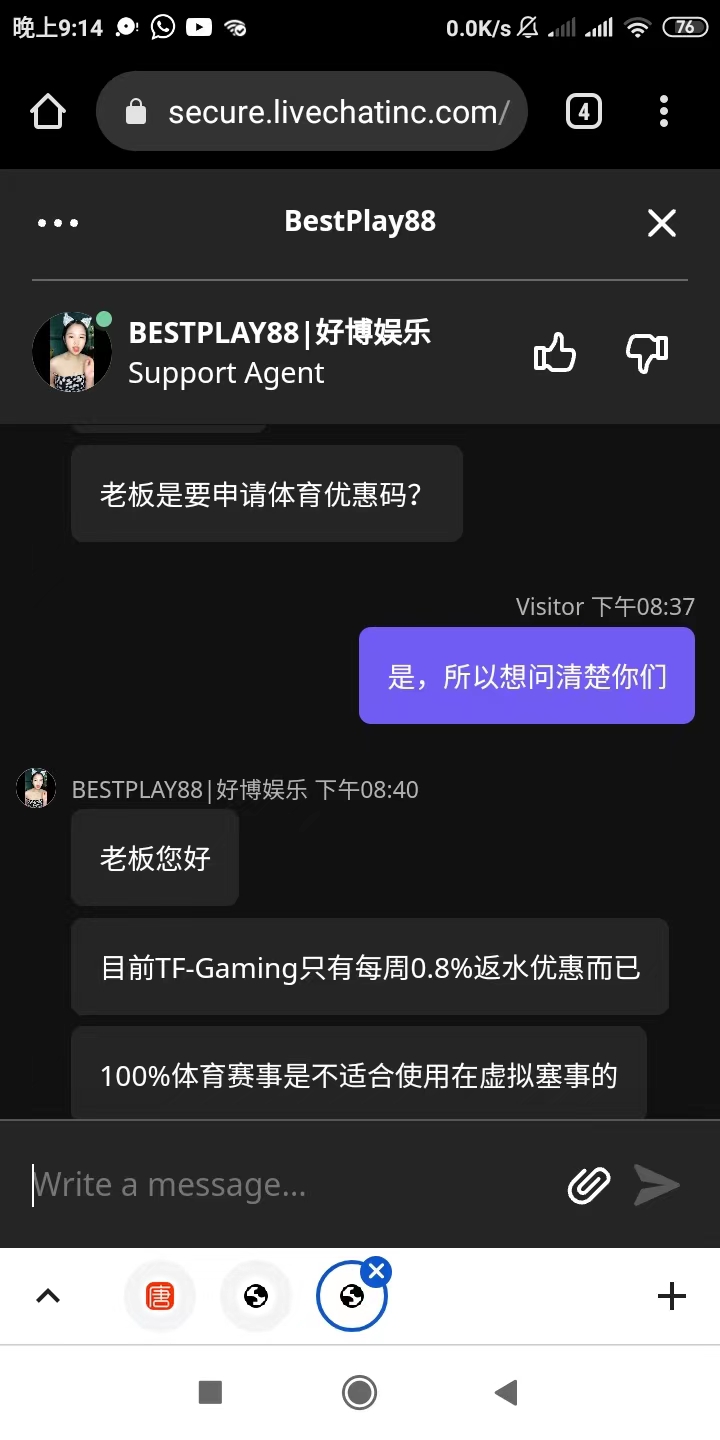720x1440 pixels.
Task: Open the browser overflow menu
Action: click(x=664, y=112)
